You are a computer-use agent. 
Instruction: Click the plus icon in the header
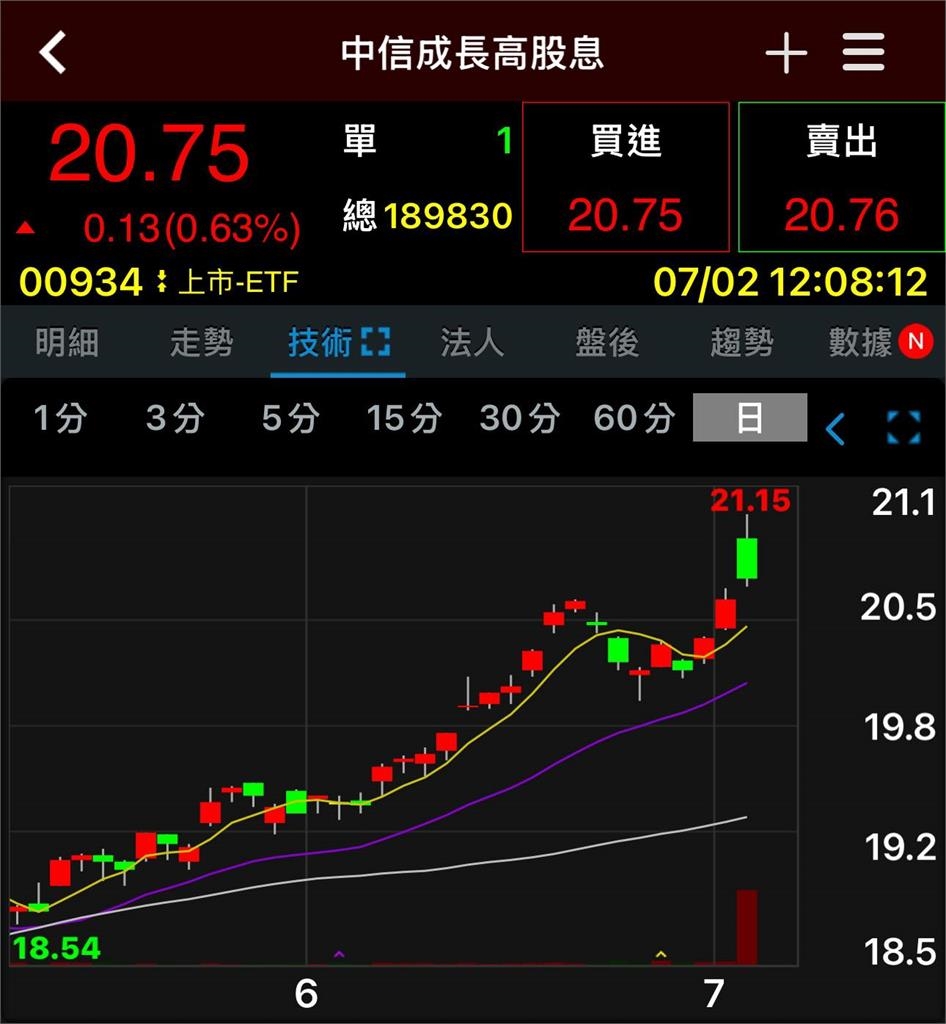click(x=787, y=52)
